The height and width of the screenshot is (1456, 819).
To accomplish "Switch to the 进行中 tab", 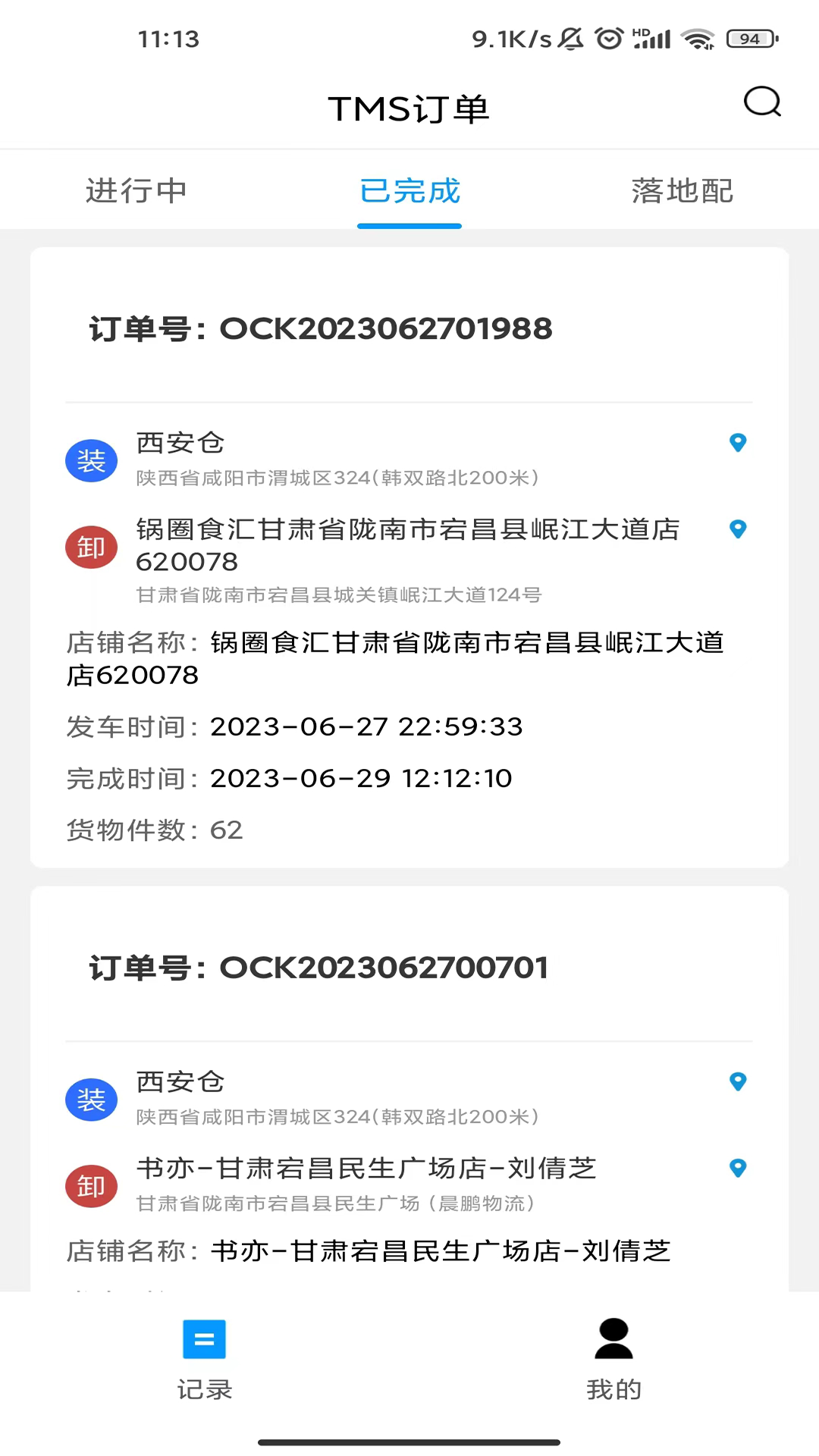I will point(136,191).
